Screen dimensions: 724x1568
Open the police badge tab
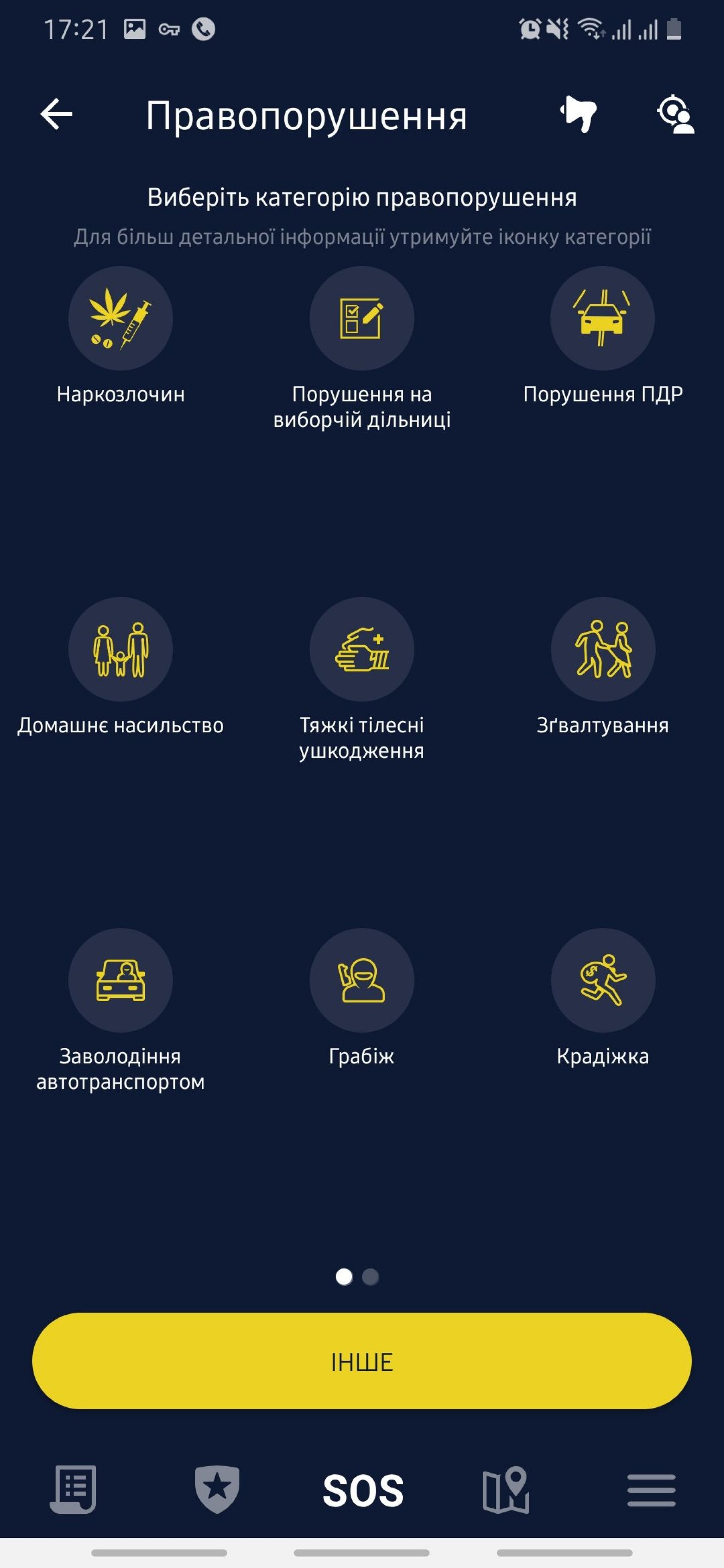click(217, 1490)
